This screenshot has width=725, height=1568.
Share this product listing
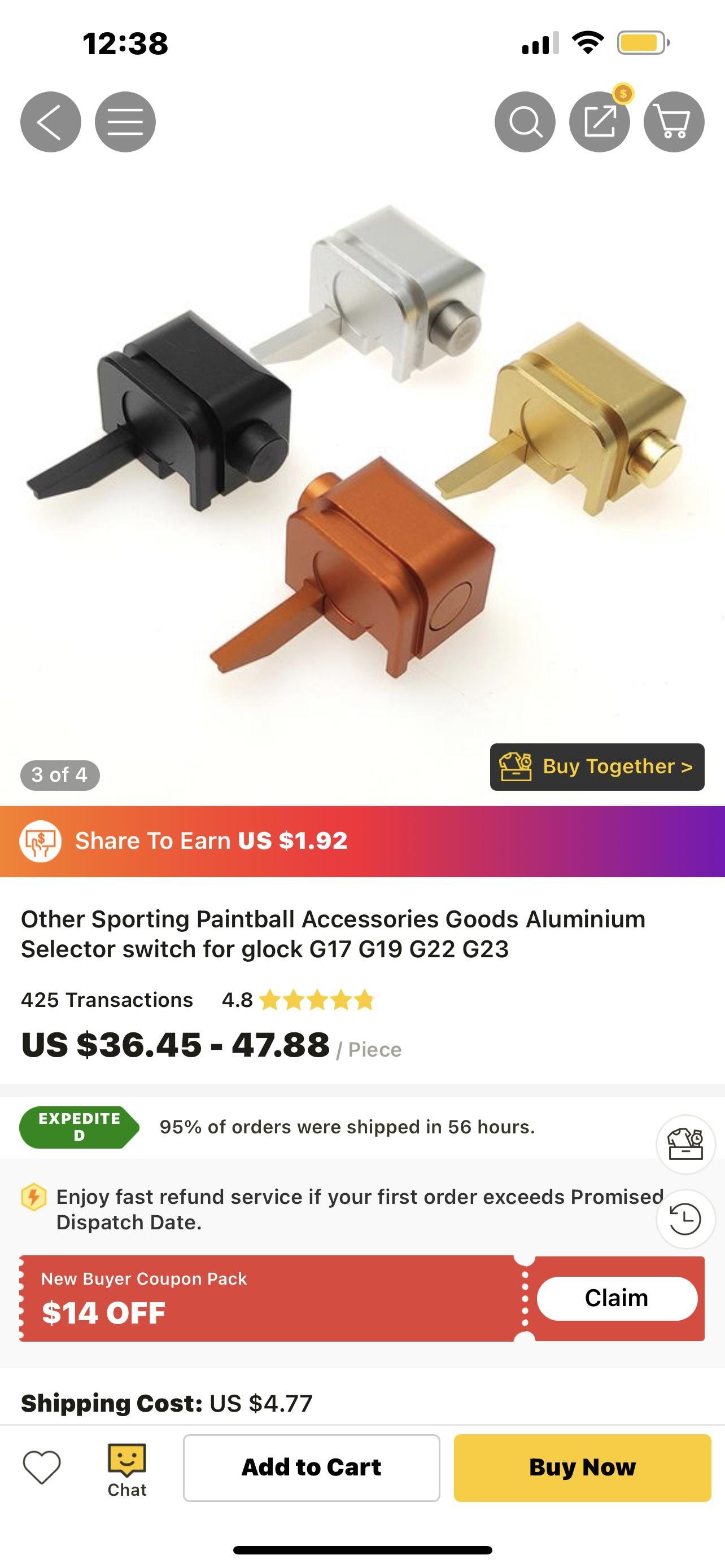click(x=600, y=122)
